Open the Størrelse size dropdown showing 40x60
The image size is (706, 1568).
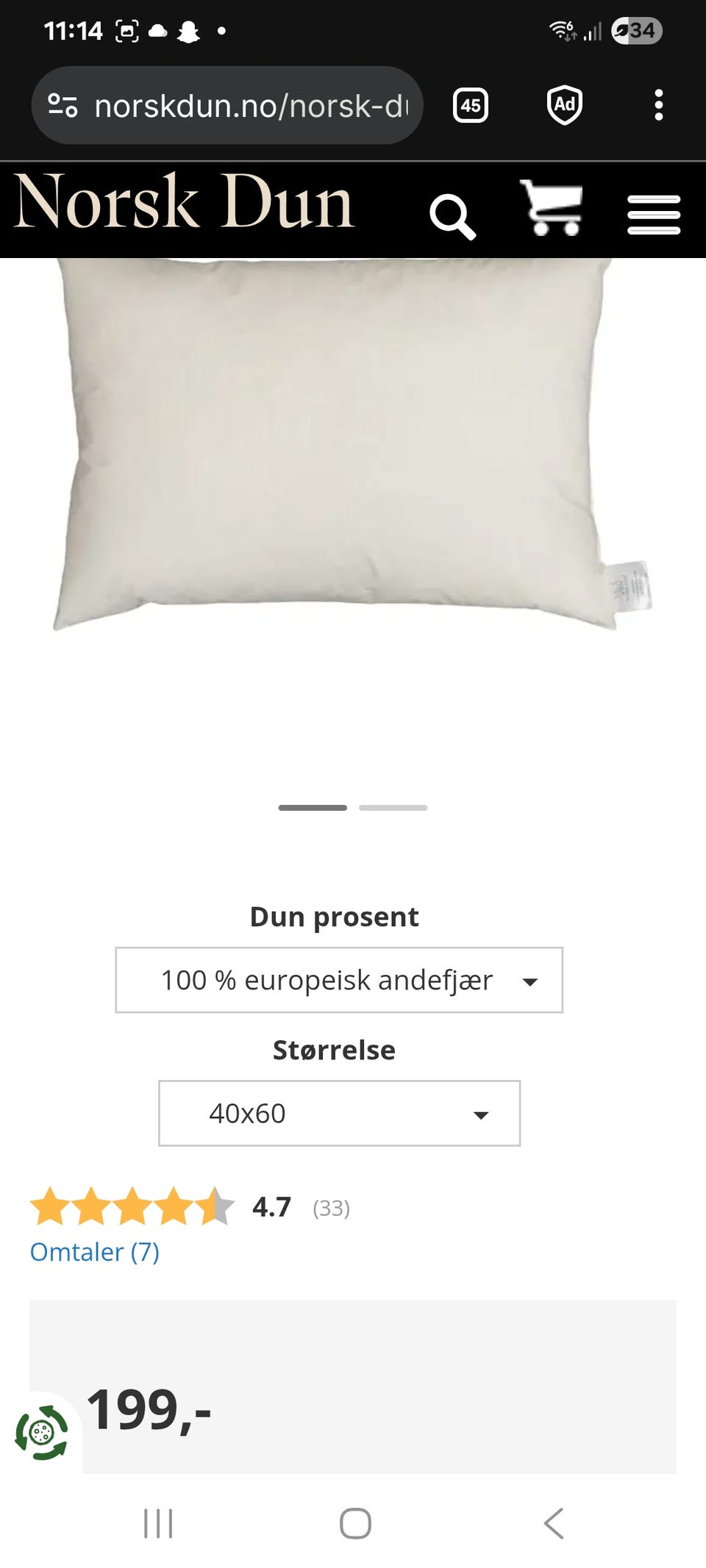pos(338,1114)
